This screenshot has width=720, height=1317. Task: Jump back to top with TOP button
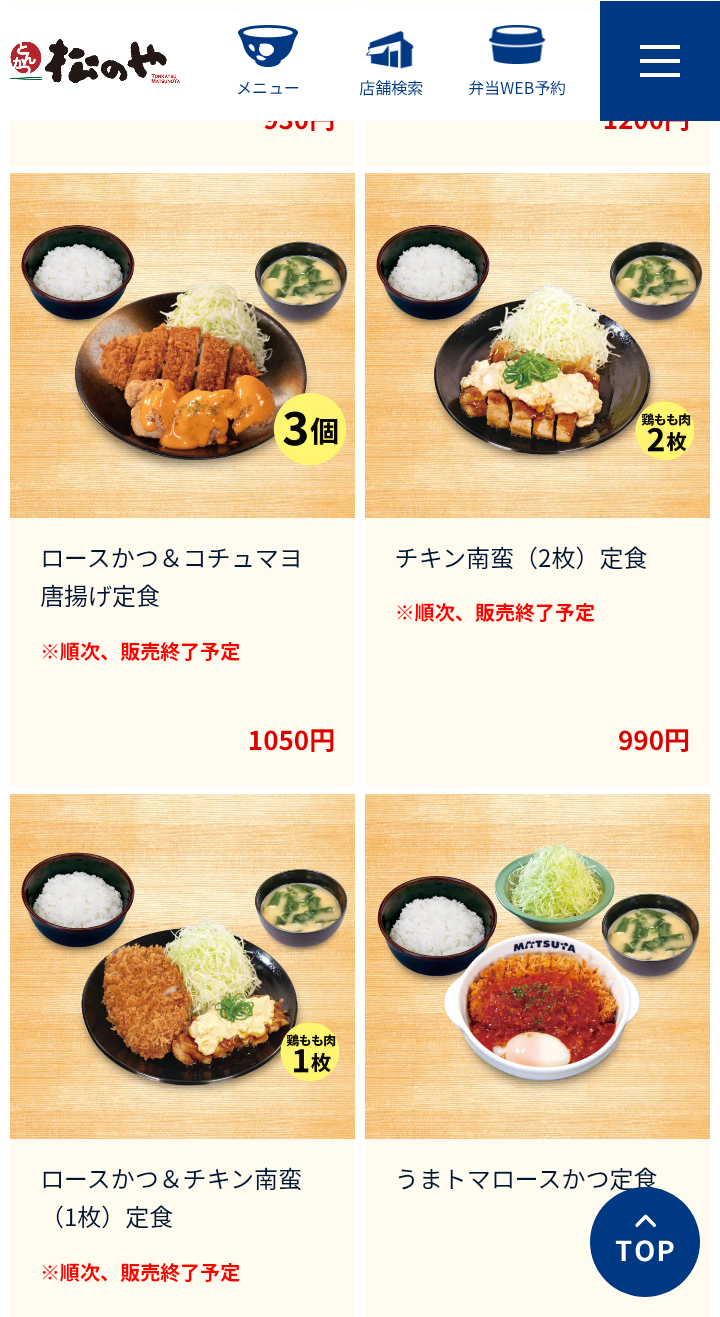point(644,1242)
